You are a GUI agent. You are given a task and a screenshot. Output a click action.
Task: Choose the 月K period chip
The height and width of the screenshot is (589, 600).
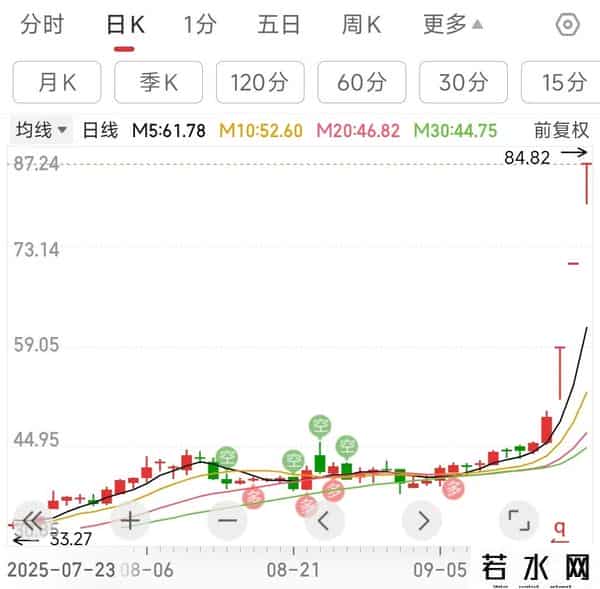click(x=57, y=82)
